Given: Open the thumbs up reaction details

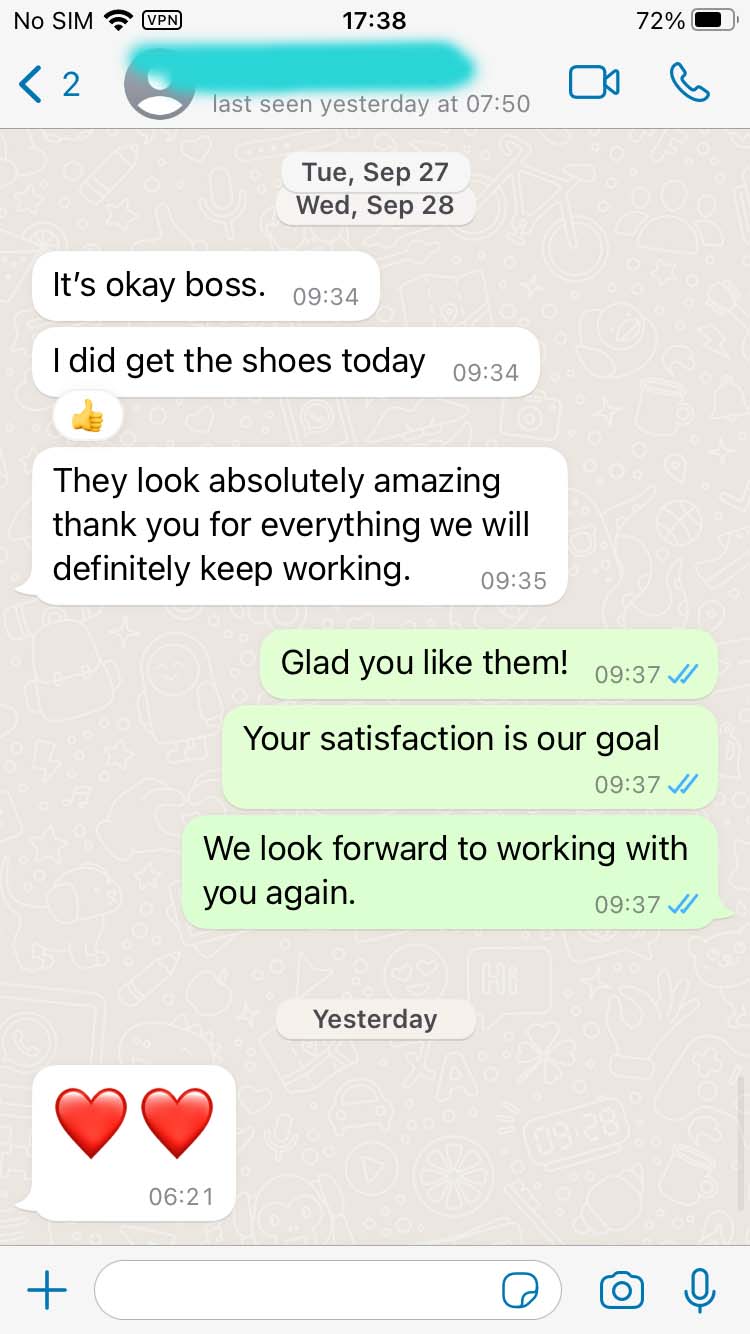Looking at the screenshot, I should point(88,417).
